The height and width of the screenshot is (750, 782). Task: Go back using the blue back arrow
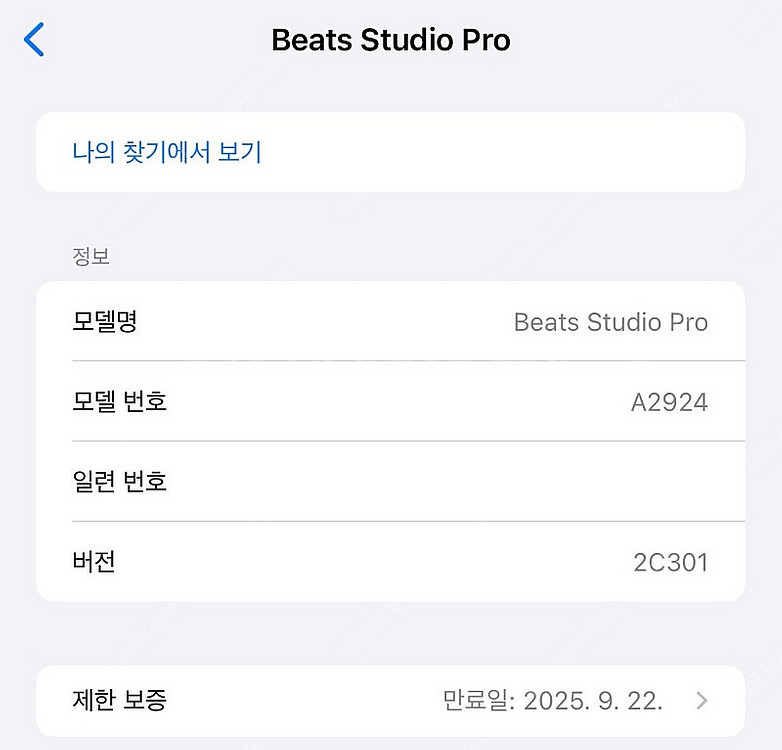click(34, 39)
